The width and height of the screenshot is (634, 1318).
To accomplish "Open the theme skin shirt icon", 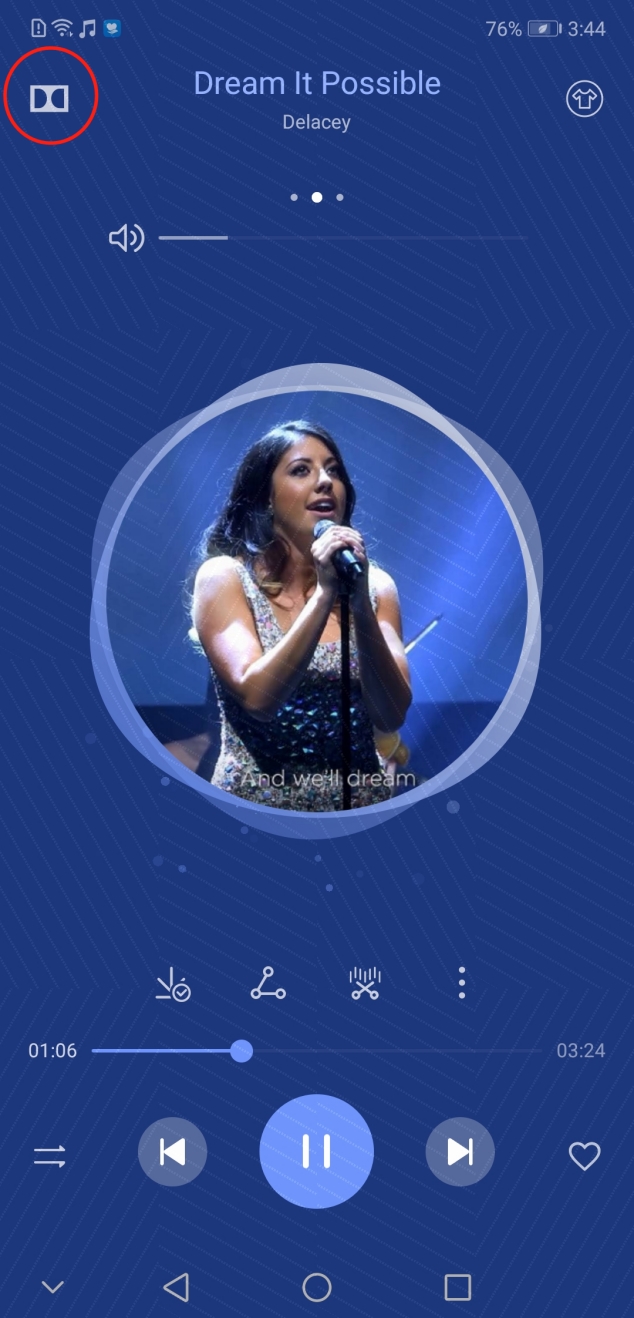I will coord(585,99).
